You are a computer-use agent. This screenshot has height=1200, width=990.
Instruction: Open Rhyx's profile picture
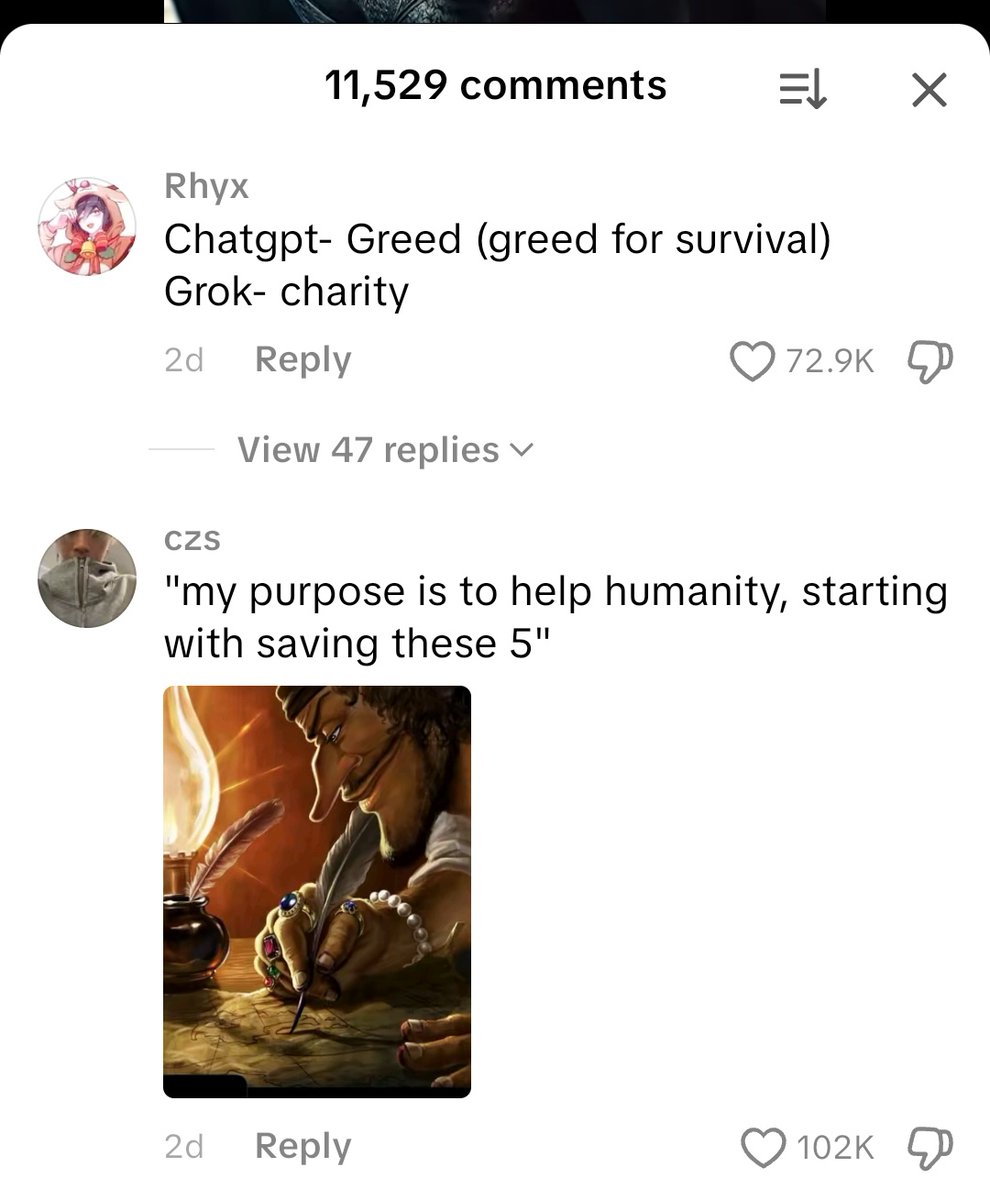coord(86,227)
